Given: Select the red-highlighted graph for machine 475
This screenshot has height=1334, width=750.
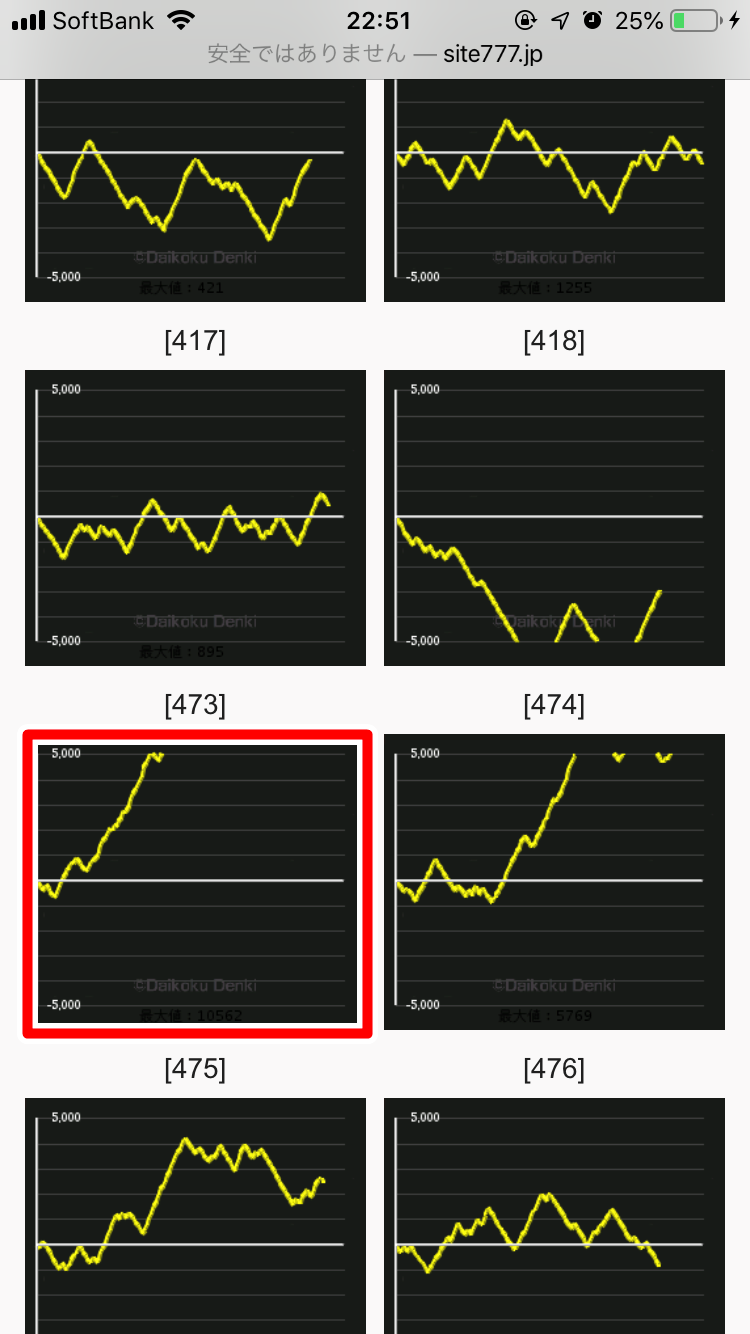Looking at the screenshot, I should (197, 883).
